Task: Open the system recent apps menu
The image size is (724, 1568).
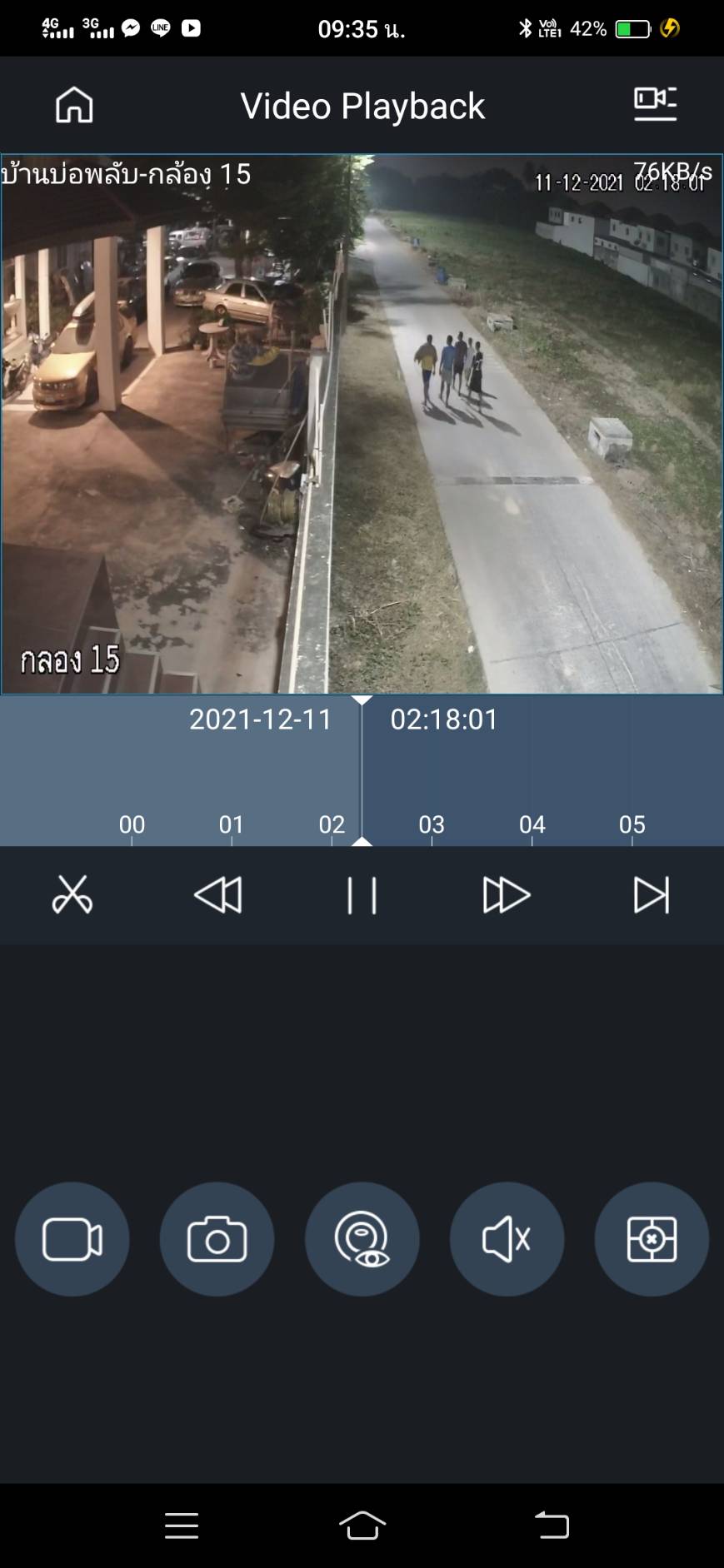Action: tap(182, 1526)
